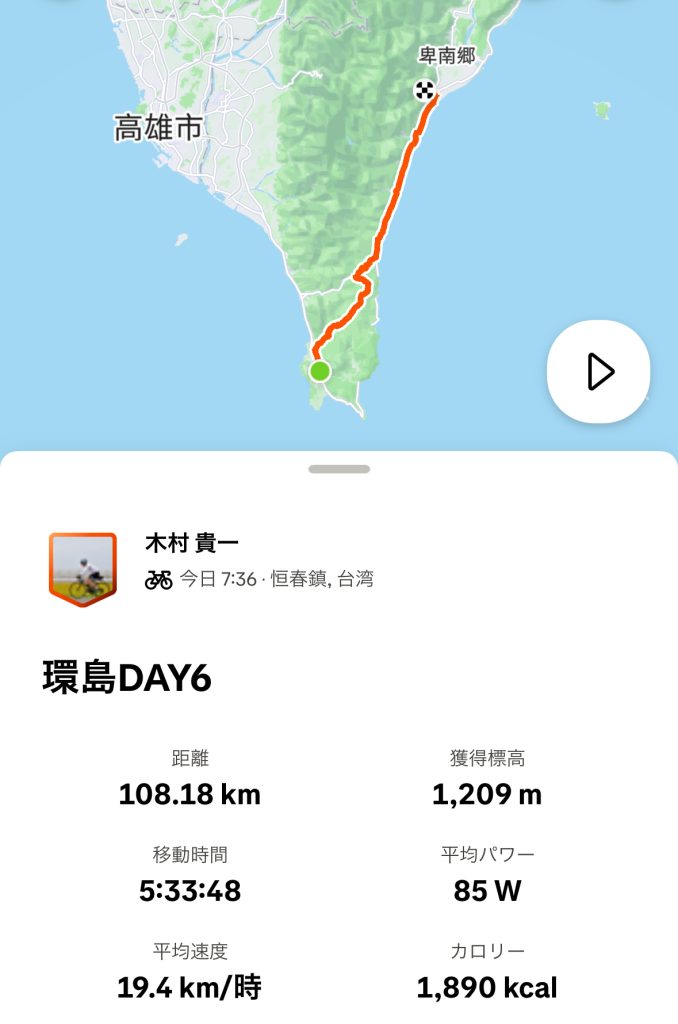678x1024 pixels.
Task: Open 木村 貴一's profile picture
Action: (83, 569)
